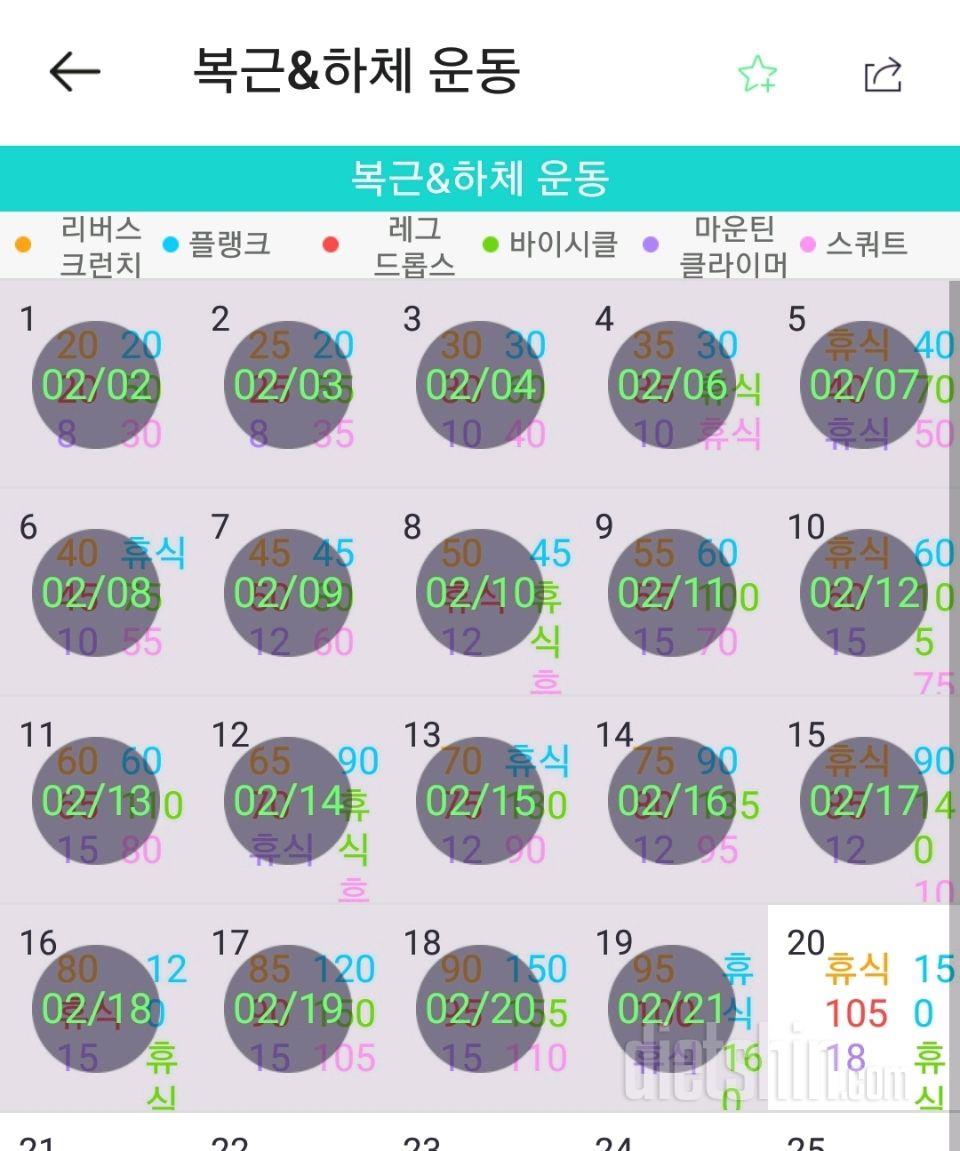Viewport: 960px width, 1151px height.
Task: Select day 18 stamped 02/20
Action: pyautogui.click(x=480, y=1009)
